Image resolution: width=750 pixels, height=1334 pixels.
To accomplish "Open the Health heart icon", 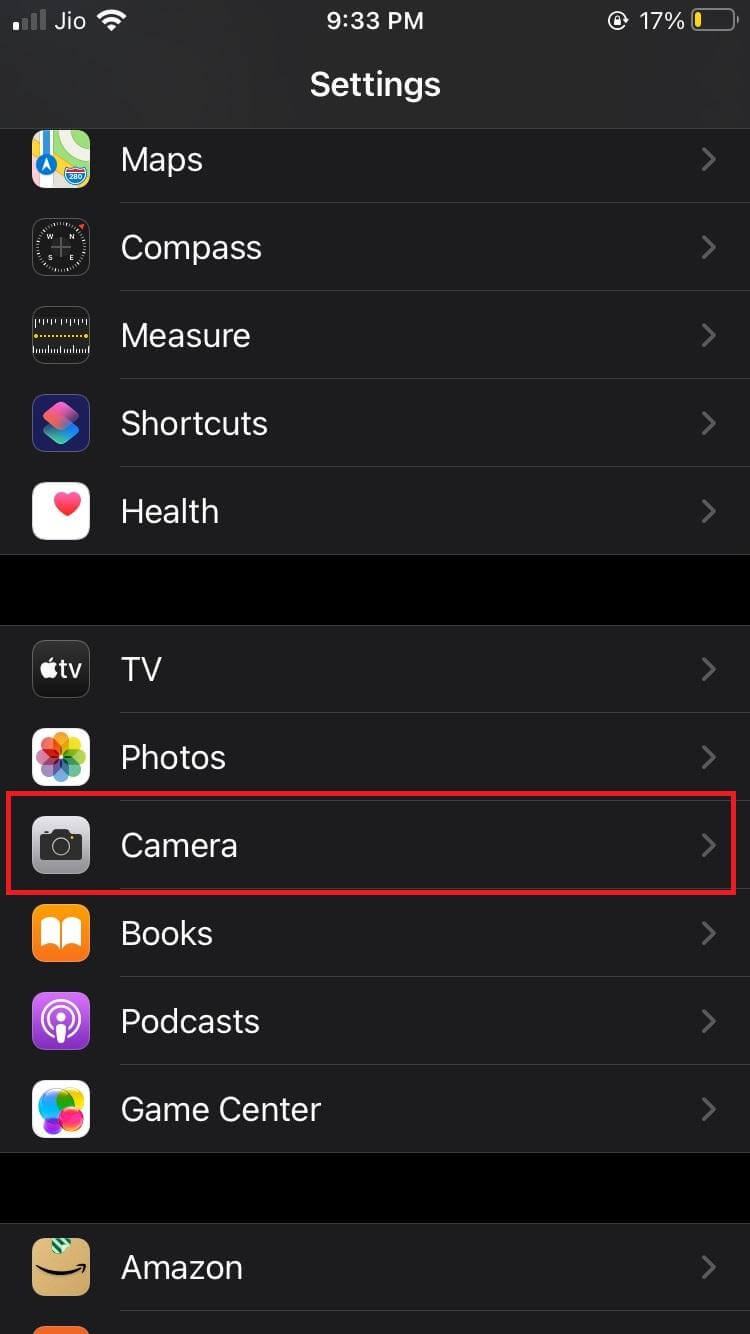I will point(61,511).
